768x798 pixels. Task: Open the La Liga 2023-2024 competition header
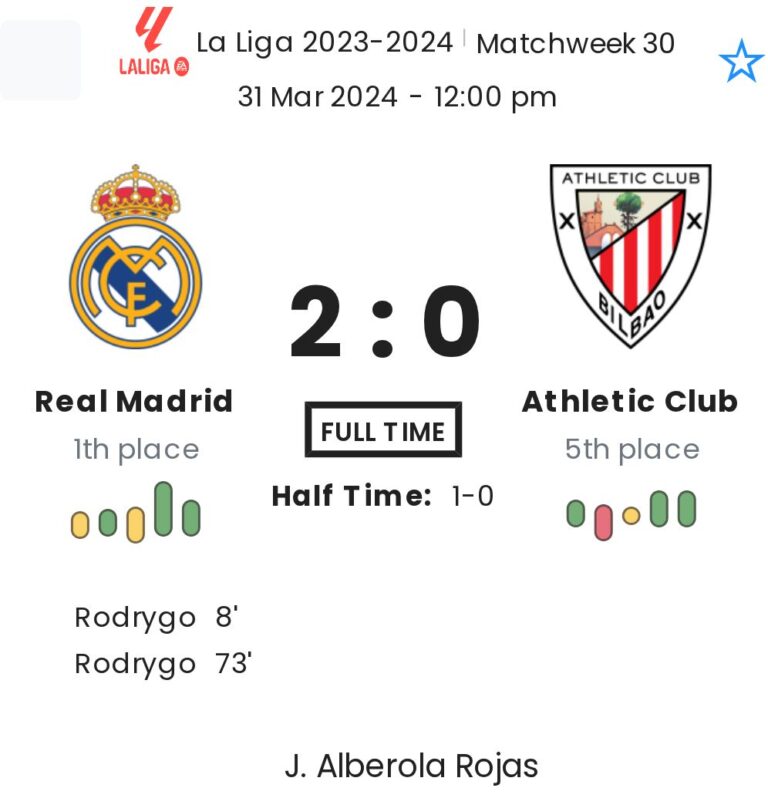tap(323, 43)
